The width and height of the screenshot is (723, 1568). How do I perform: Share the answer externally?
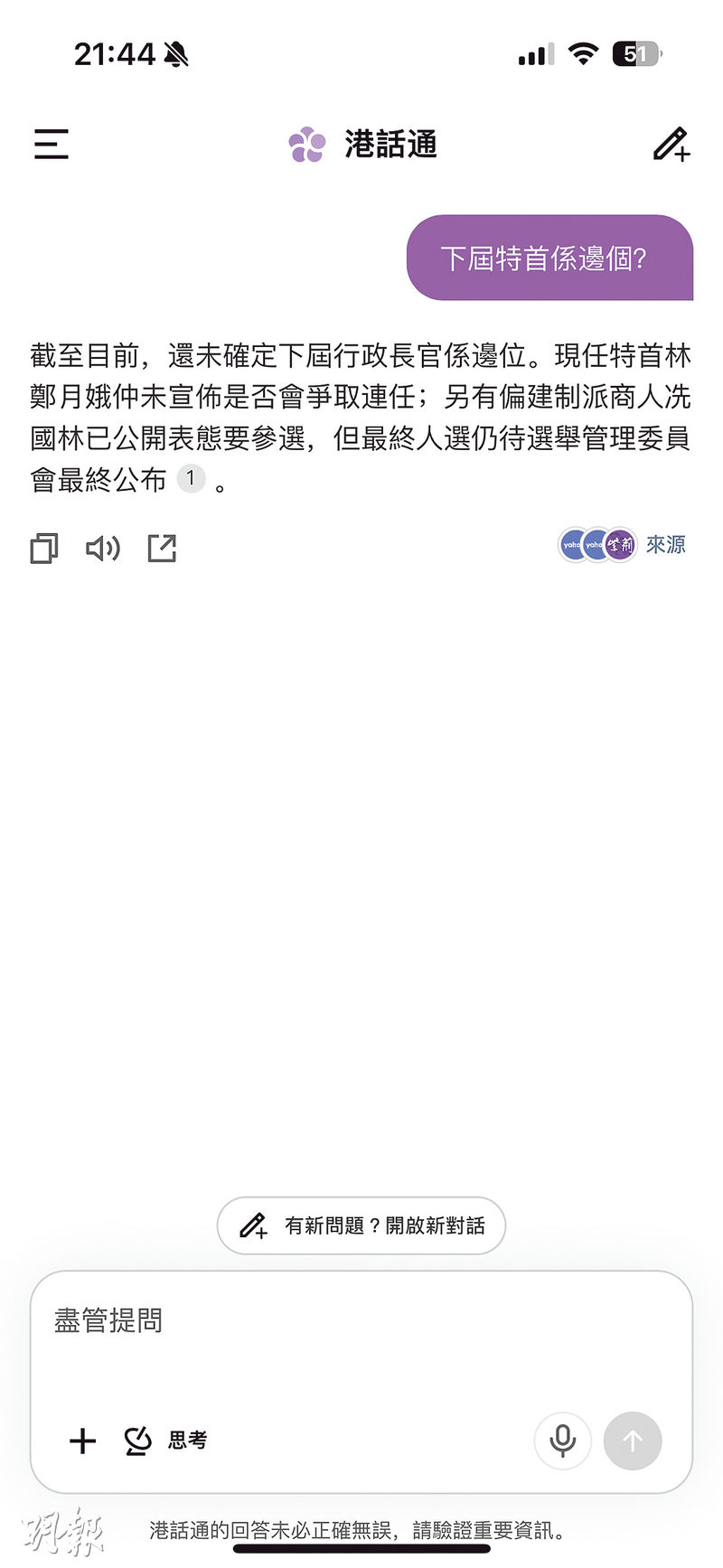point(162,548)
